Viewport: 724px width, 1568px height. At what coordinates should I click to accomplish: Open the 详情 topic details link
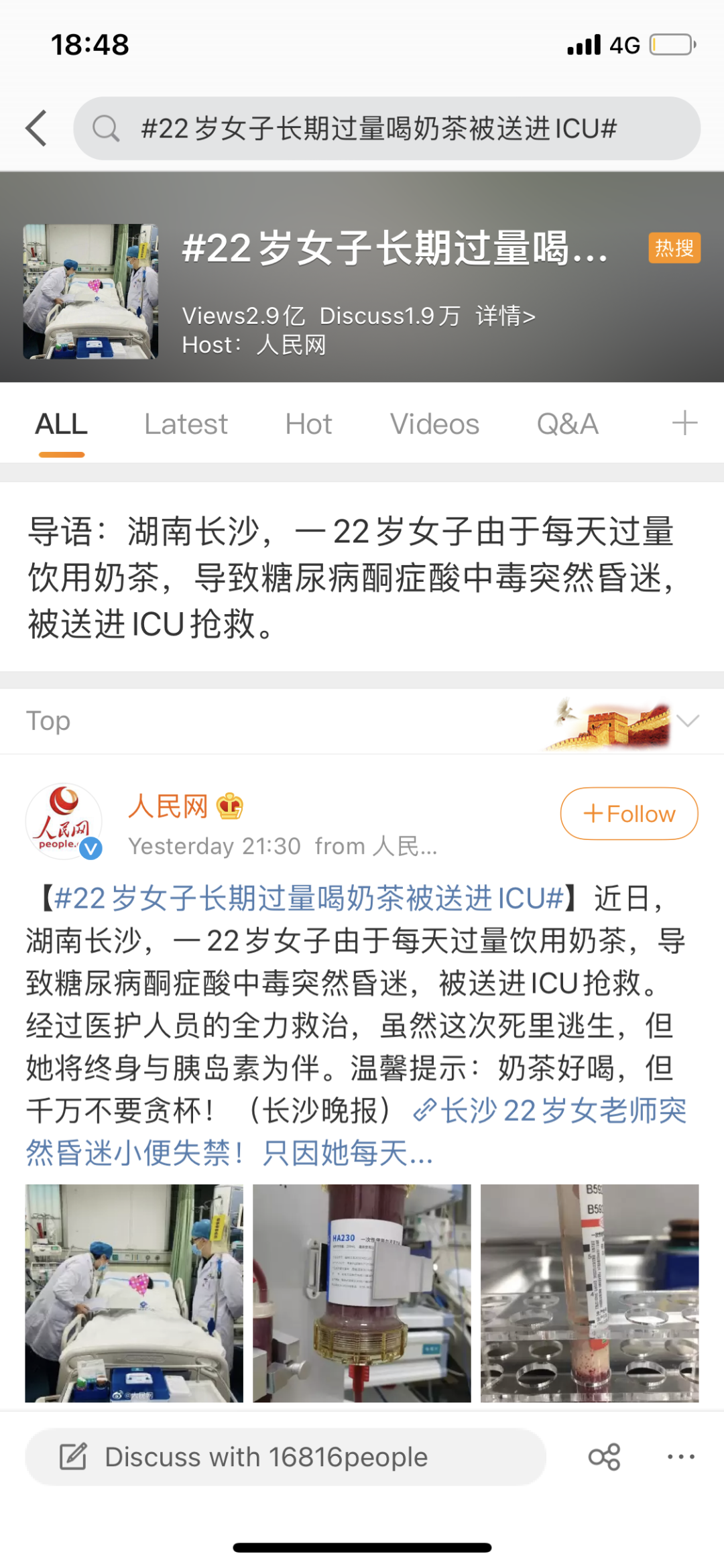[505, 316]
